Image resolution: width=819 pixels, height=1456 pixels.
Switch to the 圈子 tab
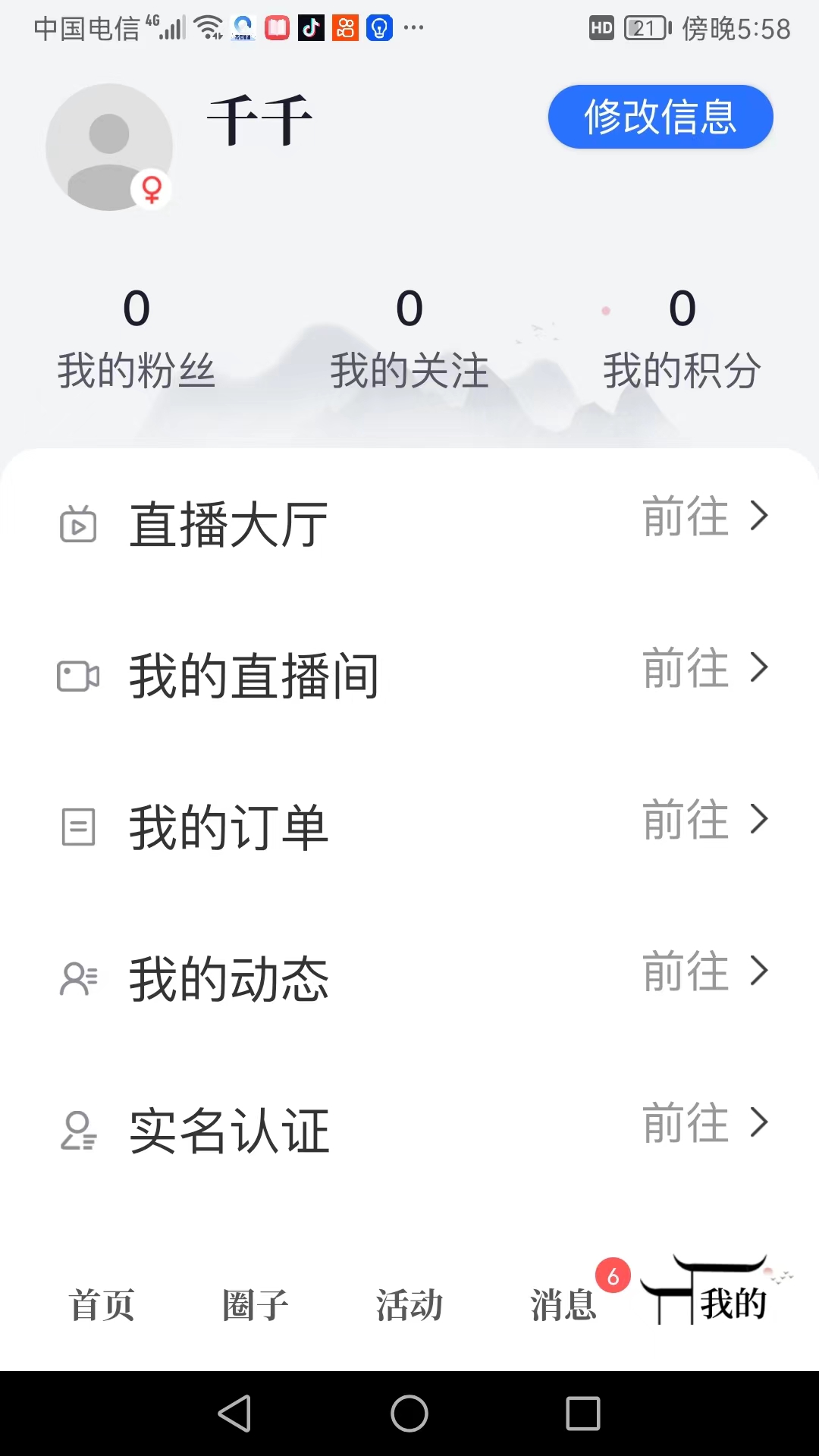coord(256,1304)
